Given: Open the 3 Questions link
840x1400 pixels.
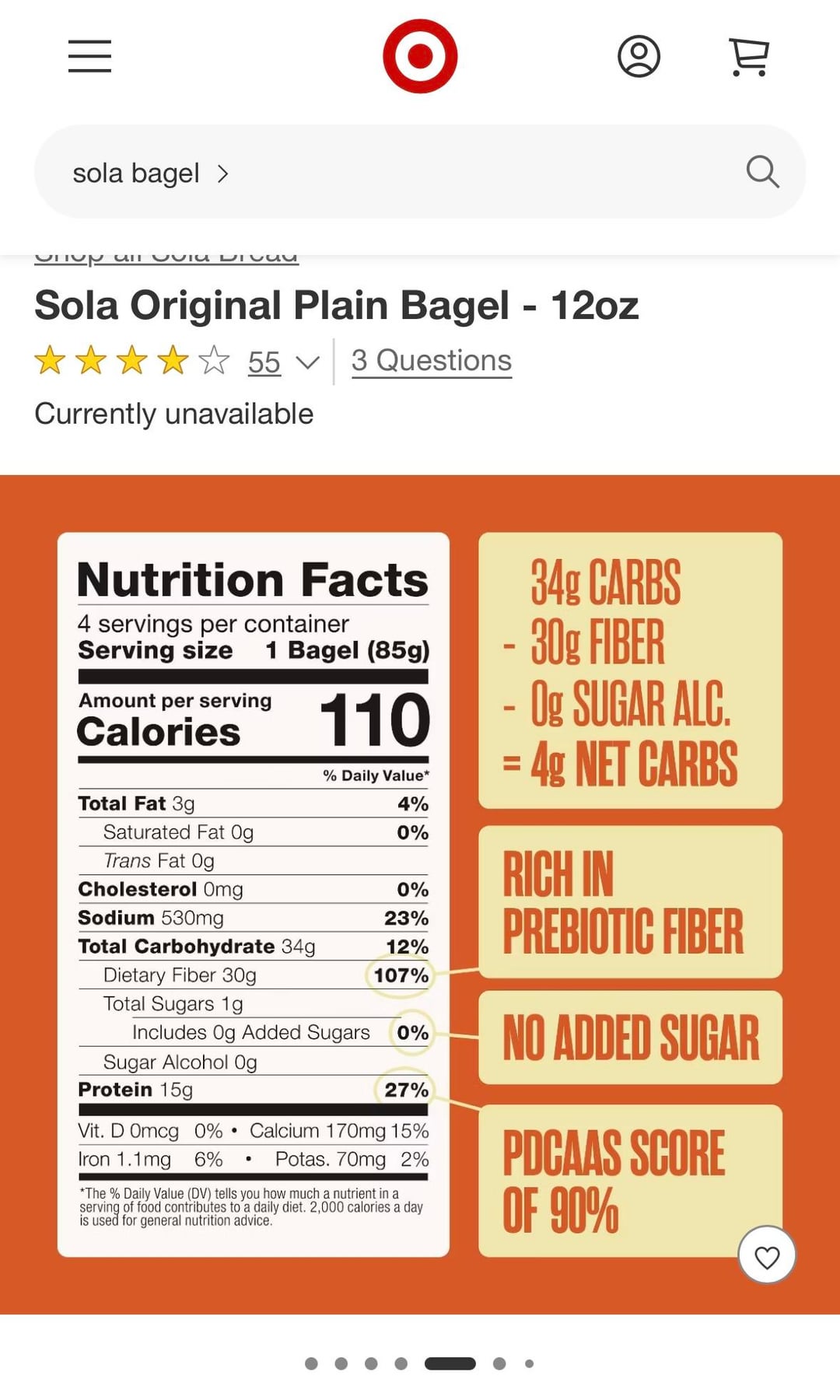Looking at the screenshot, I should (x=432, y=361).
